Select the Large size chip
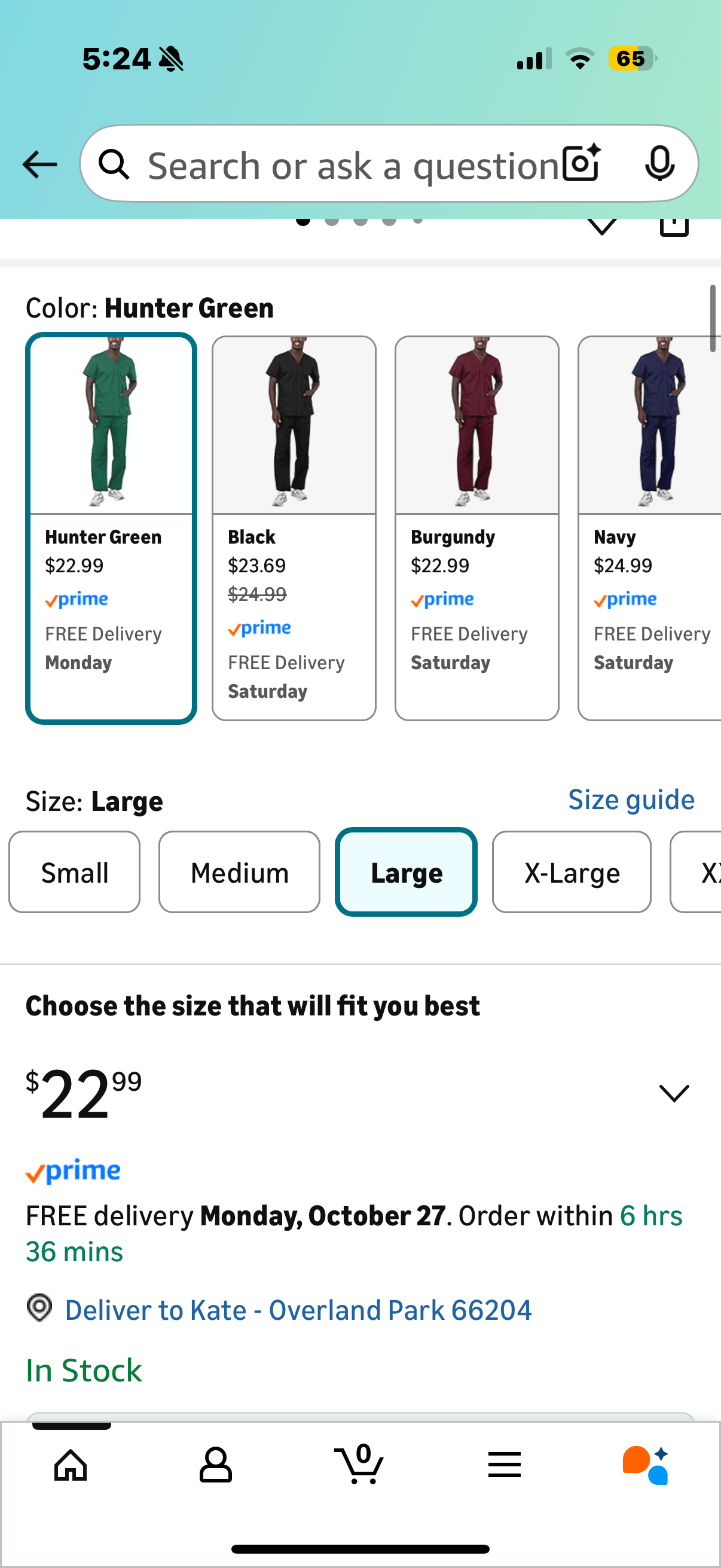This screenshot has width=721, height=1568. coord(406,873)
